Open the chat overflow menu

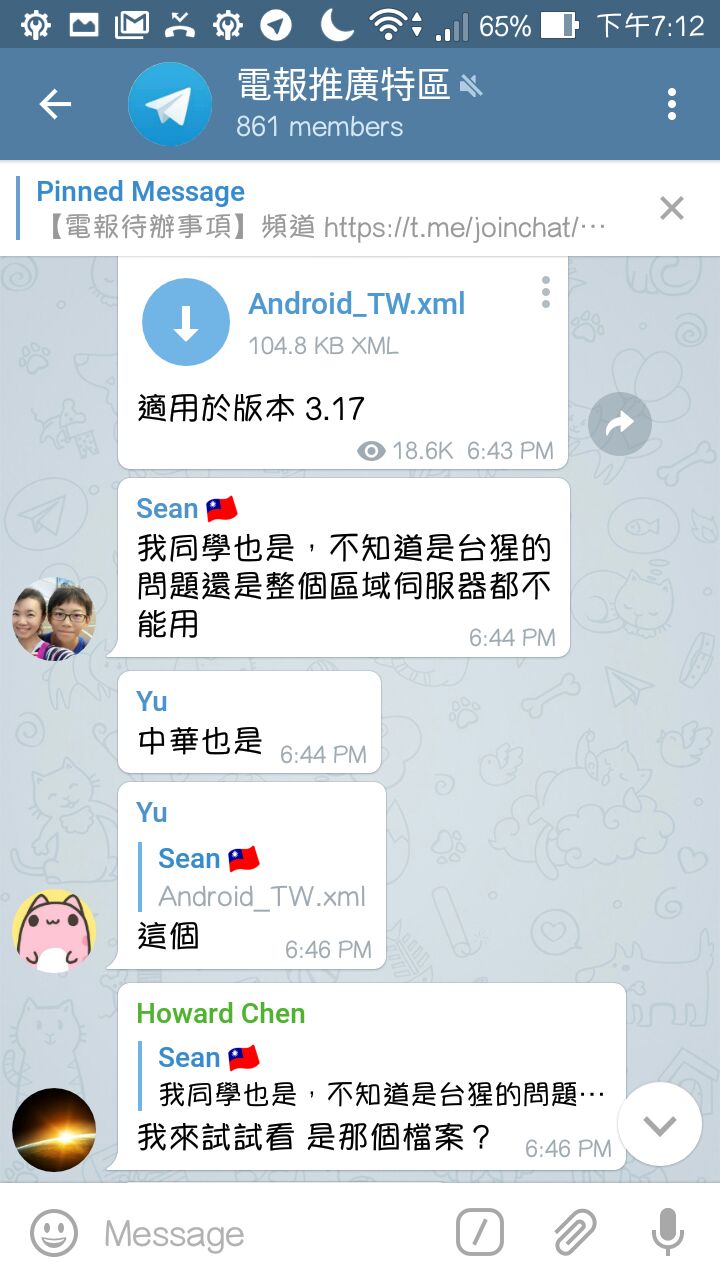[671, 104]
